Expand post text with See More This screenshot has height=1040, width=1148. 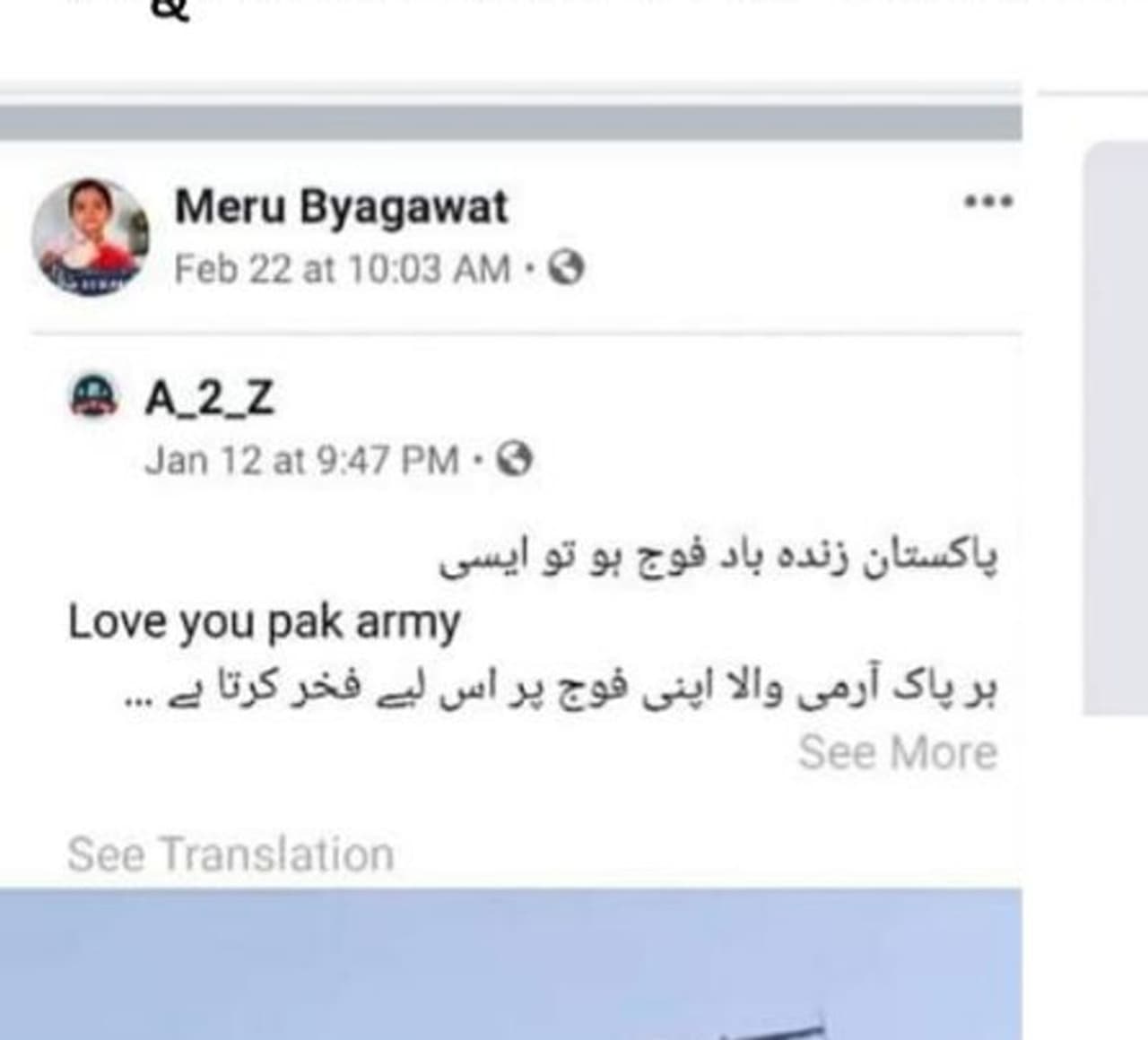897,751
